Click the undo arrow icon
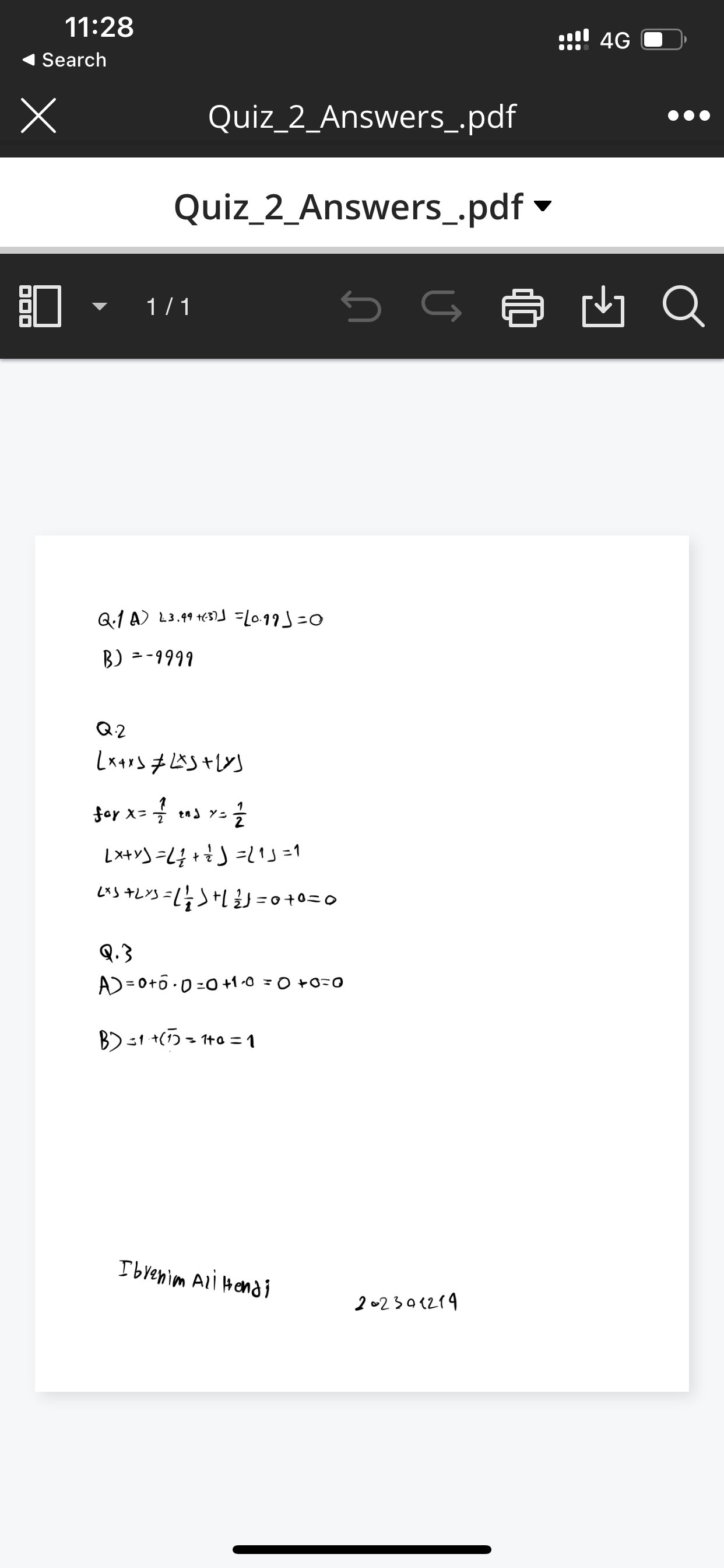 pyautogui.click(x=363, y=306)
